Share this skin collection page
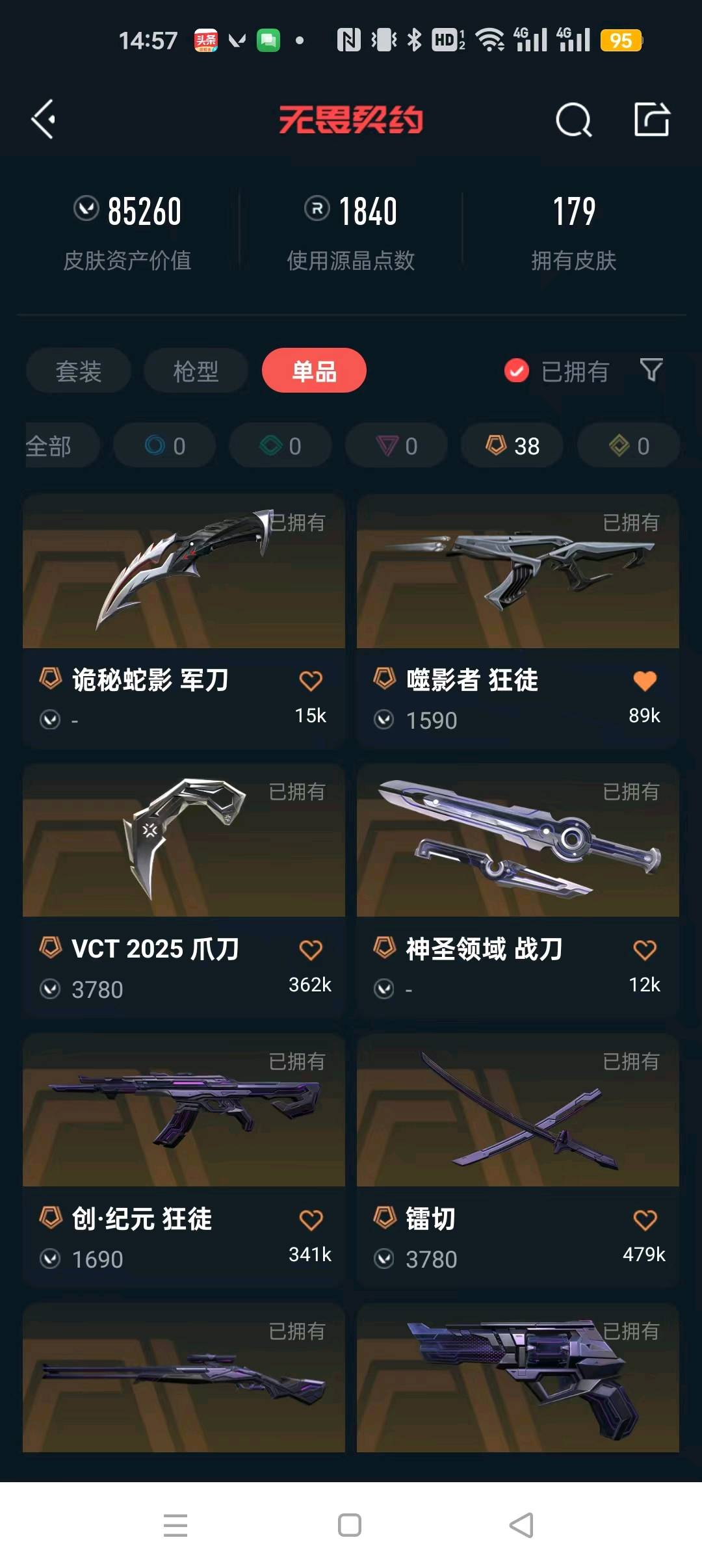 (x=651, y=120)
